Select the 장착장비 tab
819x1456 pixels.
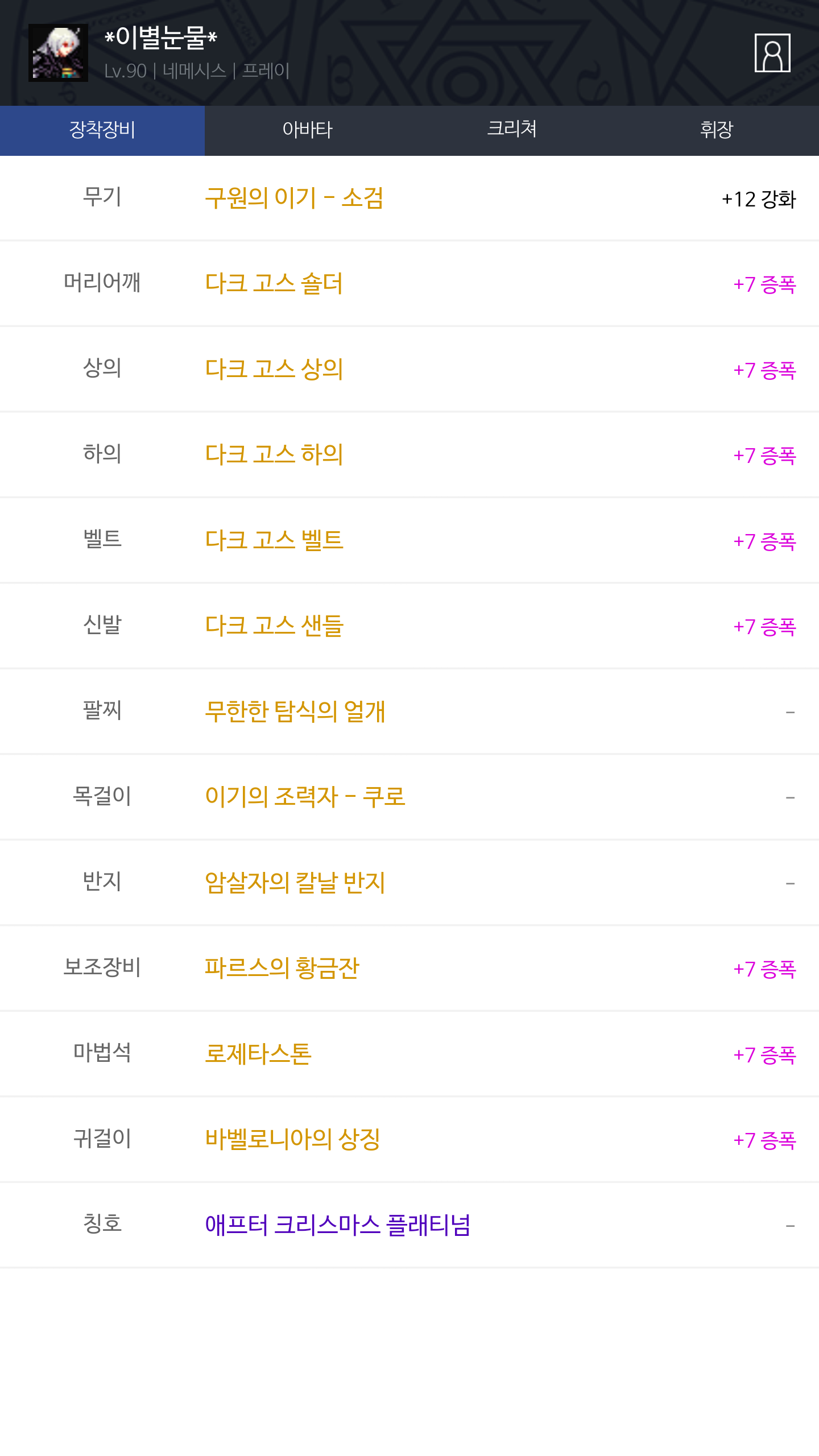click(x=102, y=130)
